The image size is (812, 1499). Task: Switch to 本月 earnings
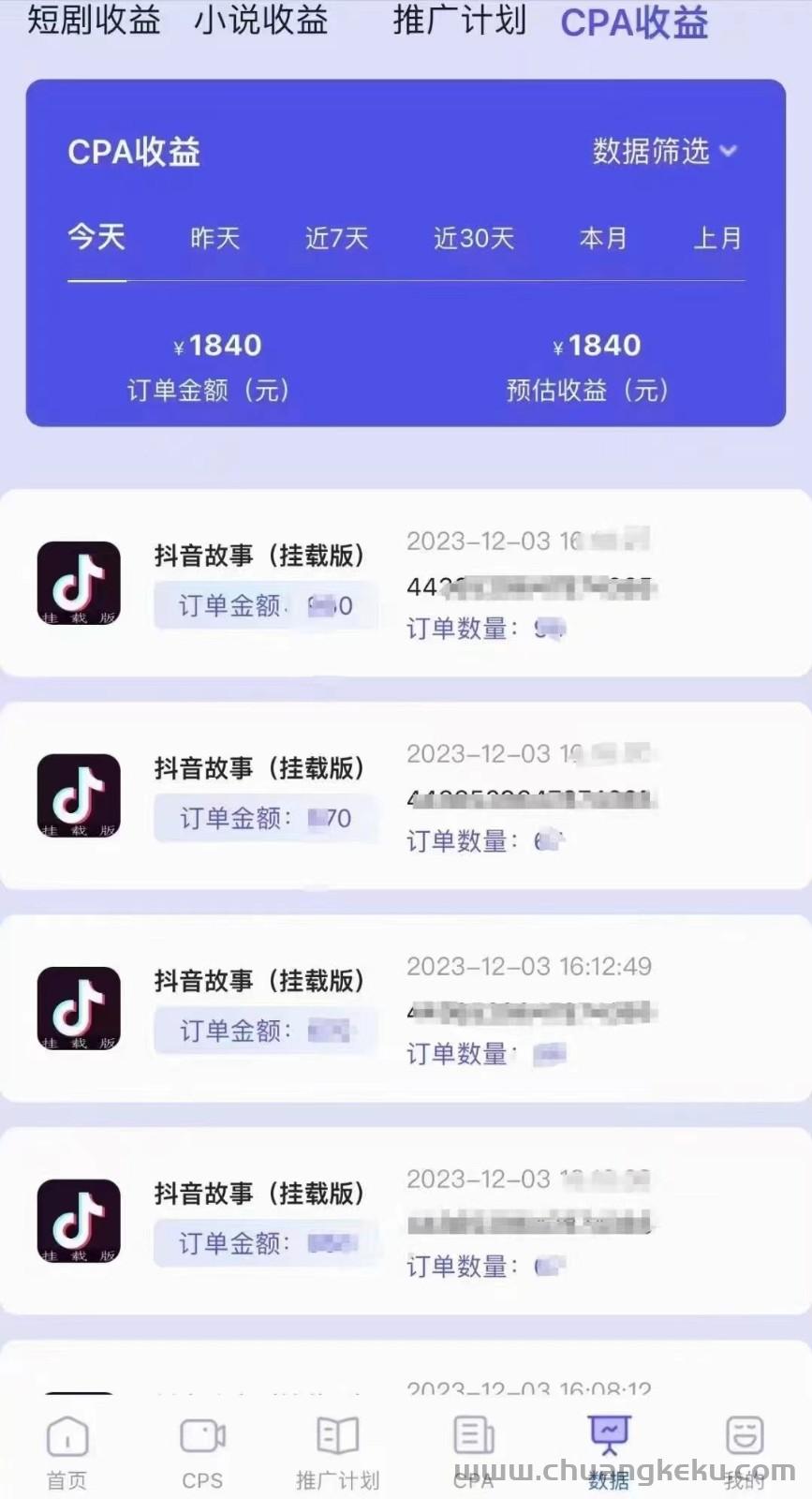pyautogui.click(x=603, y=238)
